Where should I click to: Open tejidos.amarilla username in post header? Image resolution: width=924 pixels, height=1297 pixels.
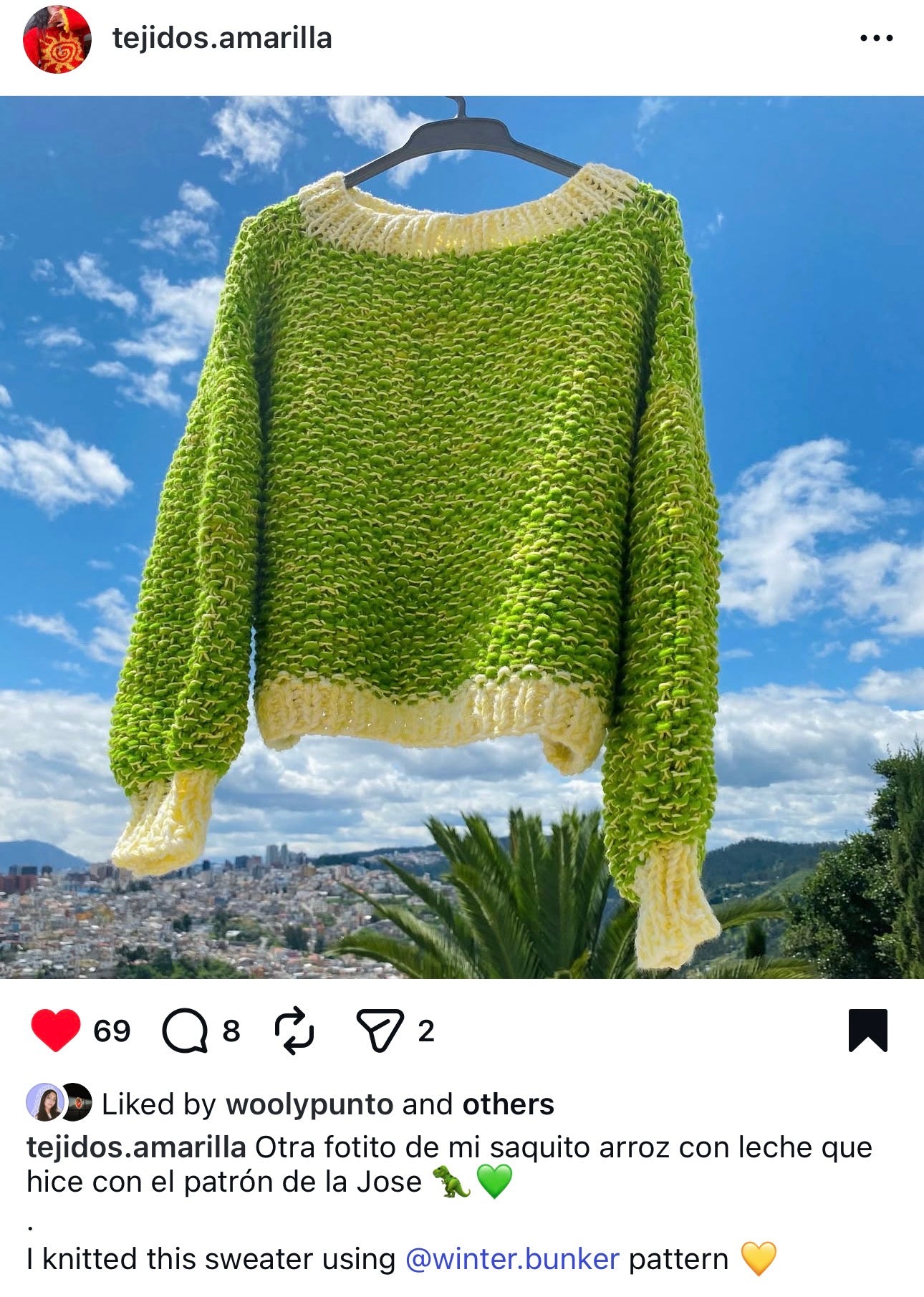point(222,38)
